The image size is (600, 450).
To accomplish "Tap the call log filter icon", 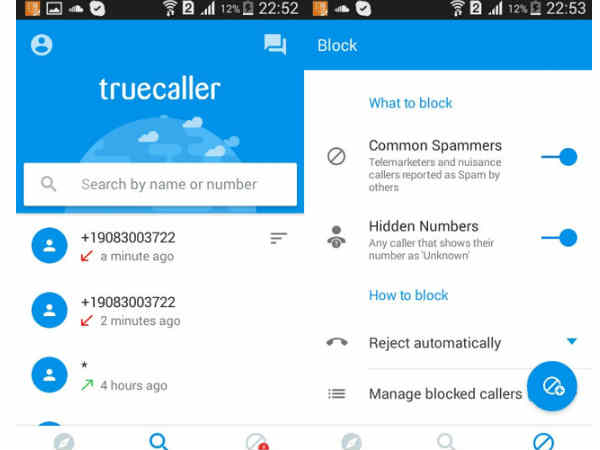I will tap(278, 238).
